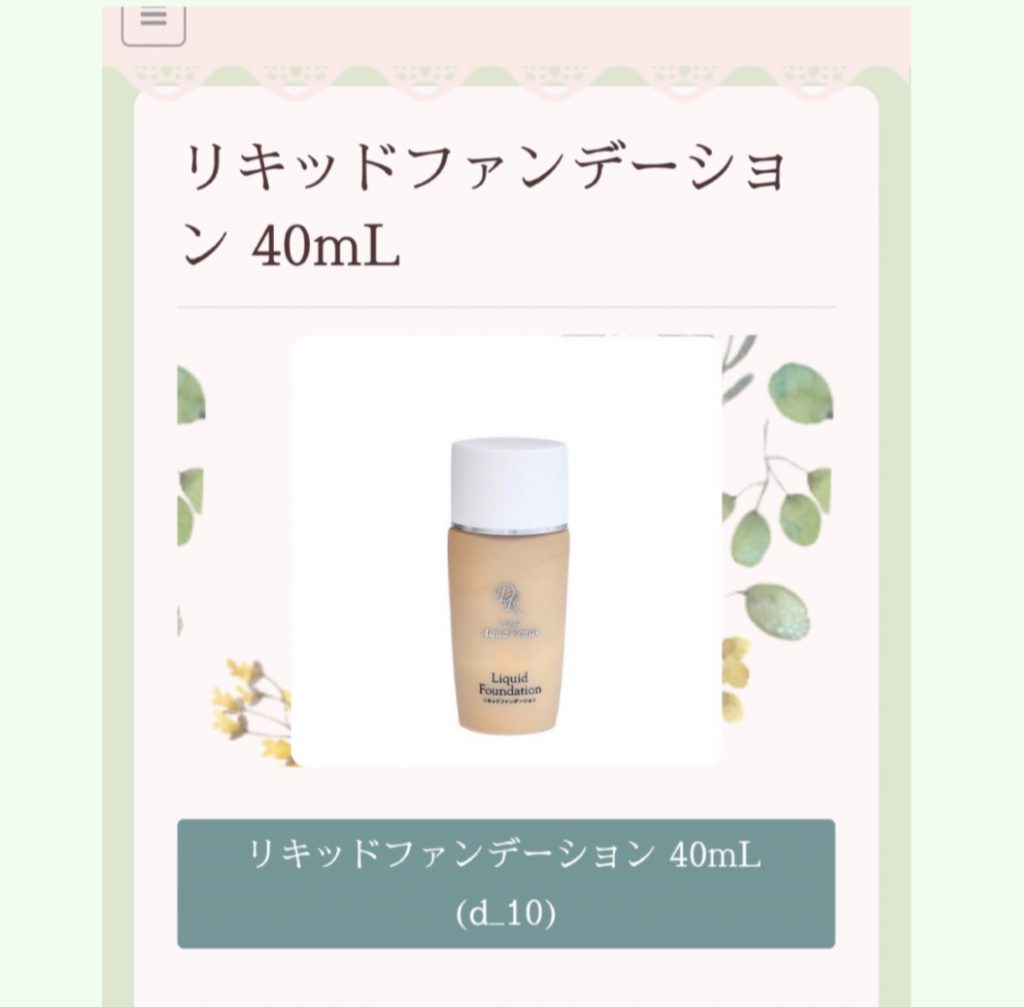Open the hamburger drawer menu

[153, 22]
